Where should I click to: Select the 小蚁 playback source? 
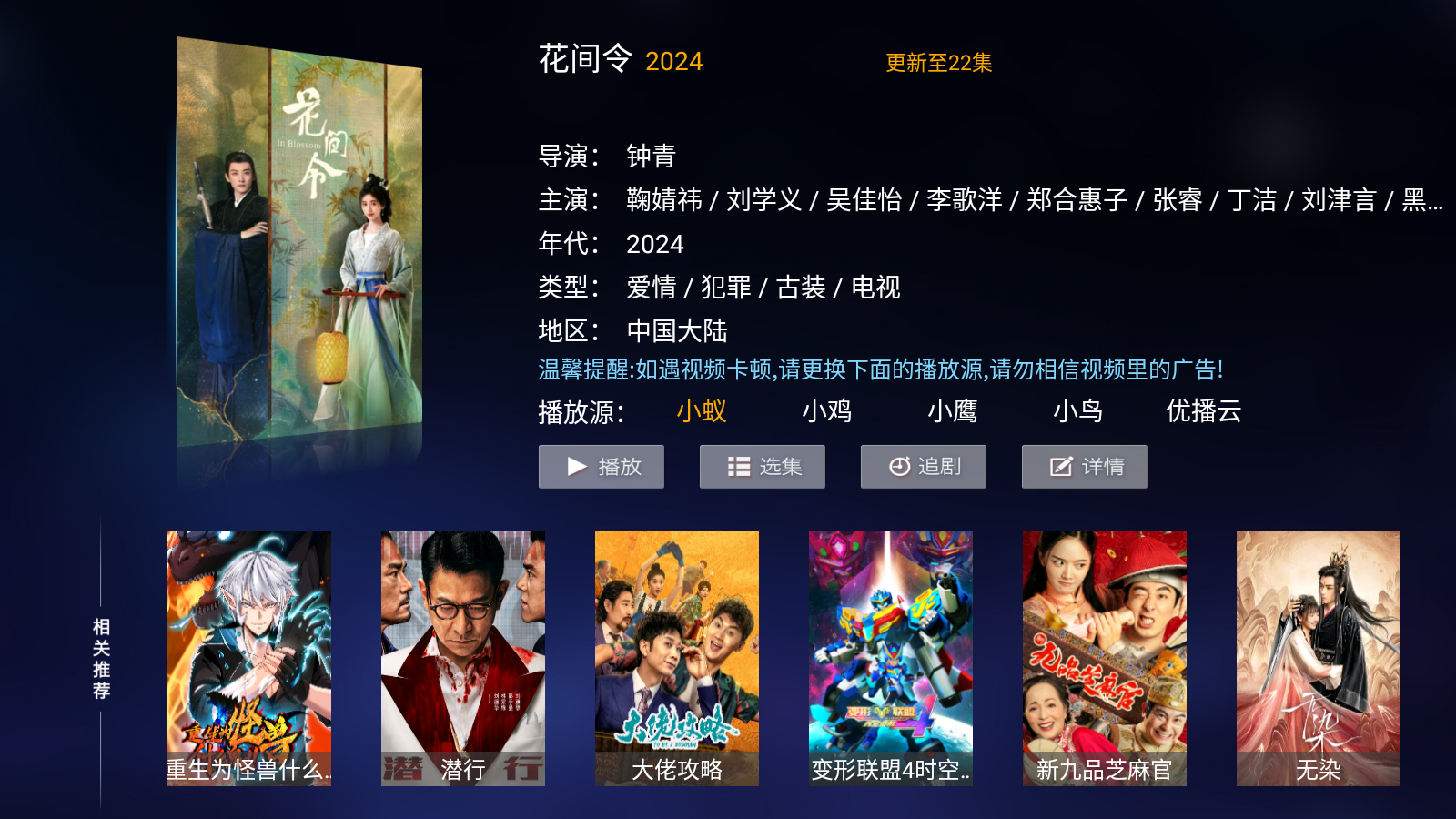[x=701, y=411]
